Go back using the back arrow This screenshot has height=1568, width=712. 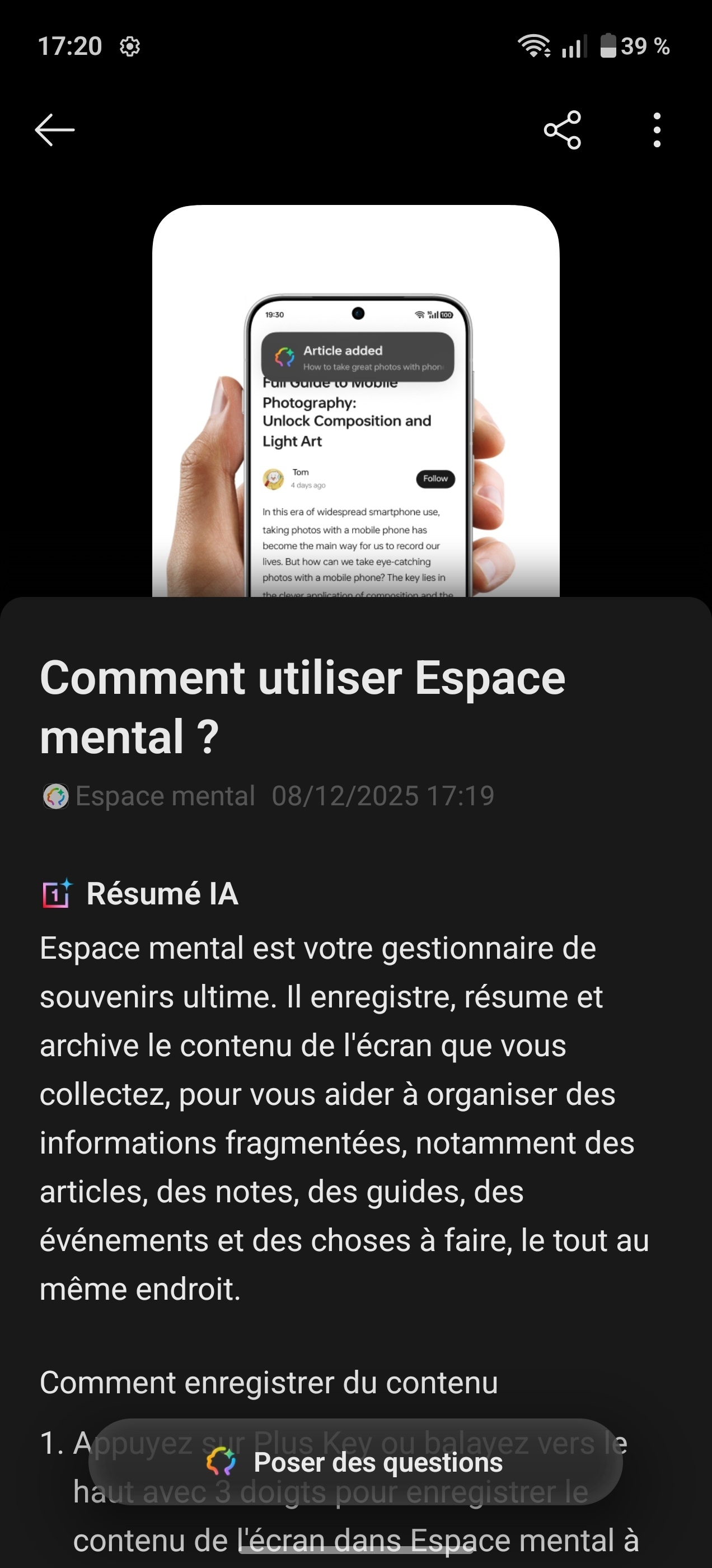click(x=54, y=130)
